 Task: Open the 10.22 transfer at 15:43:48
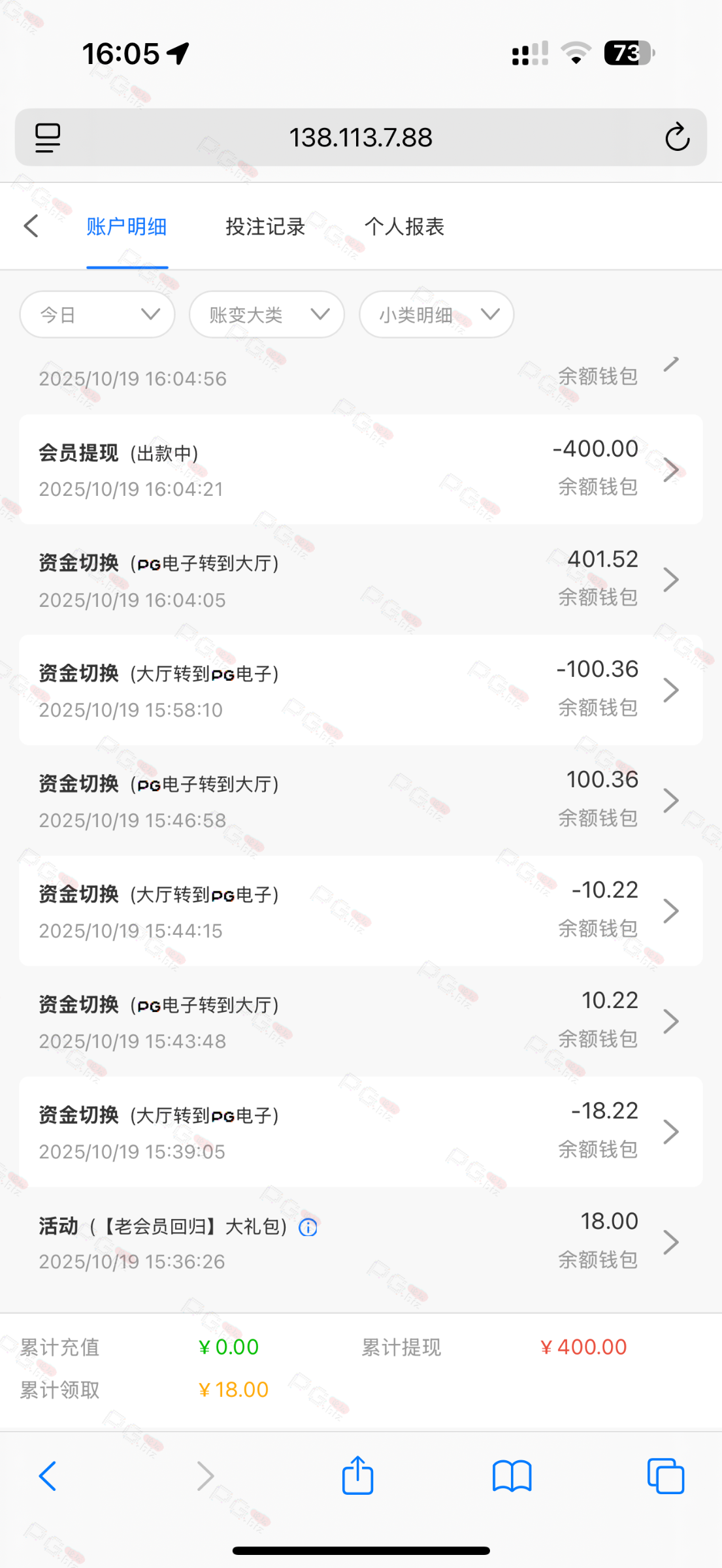click(x=361, y=1021)
